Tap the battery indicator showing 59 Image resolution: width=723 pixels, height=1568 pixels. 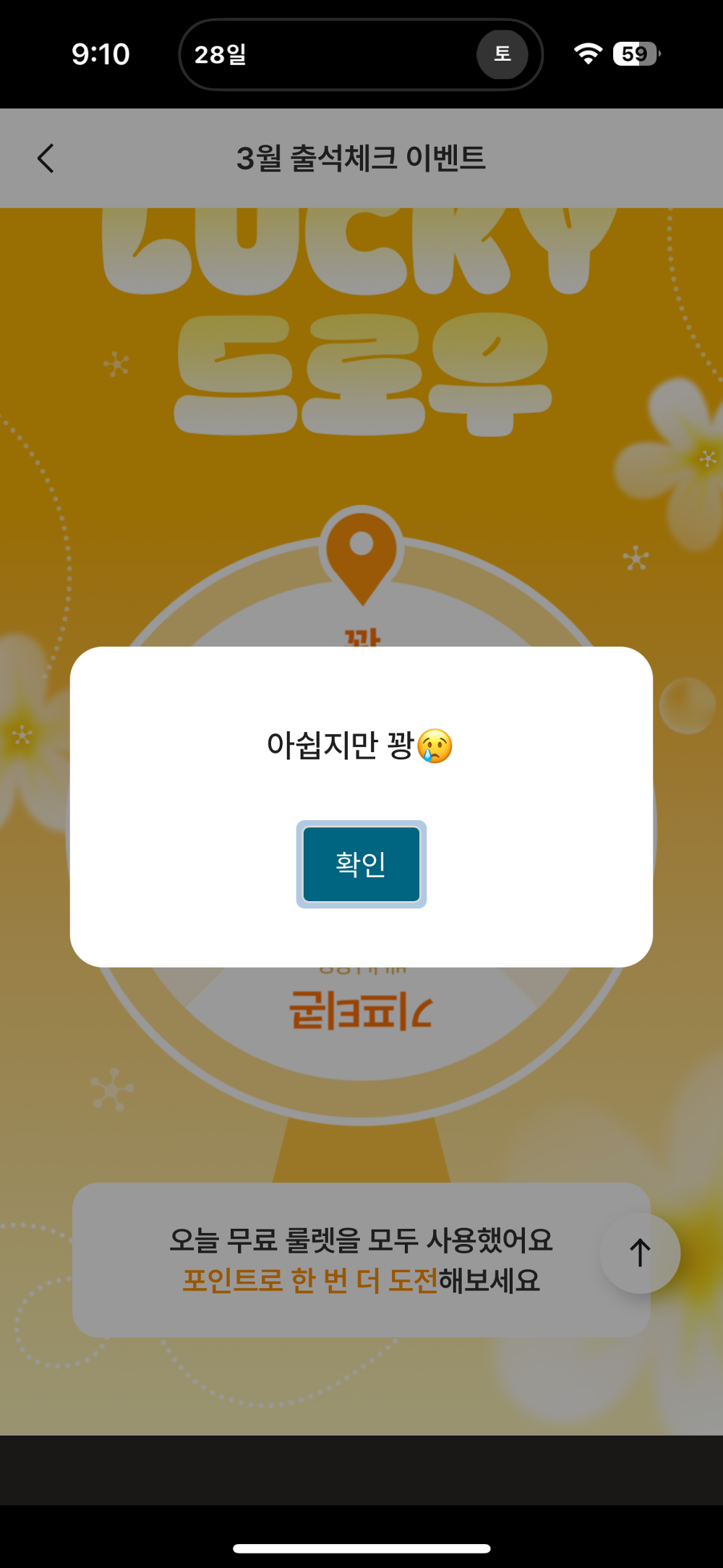point(635,54)
